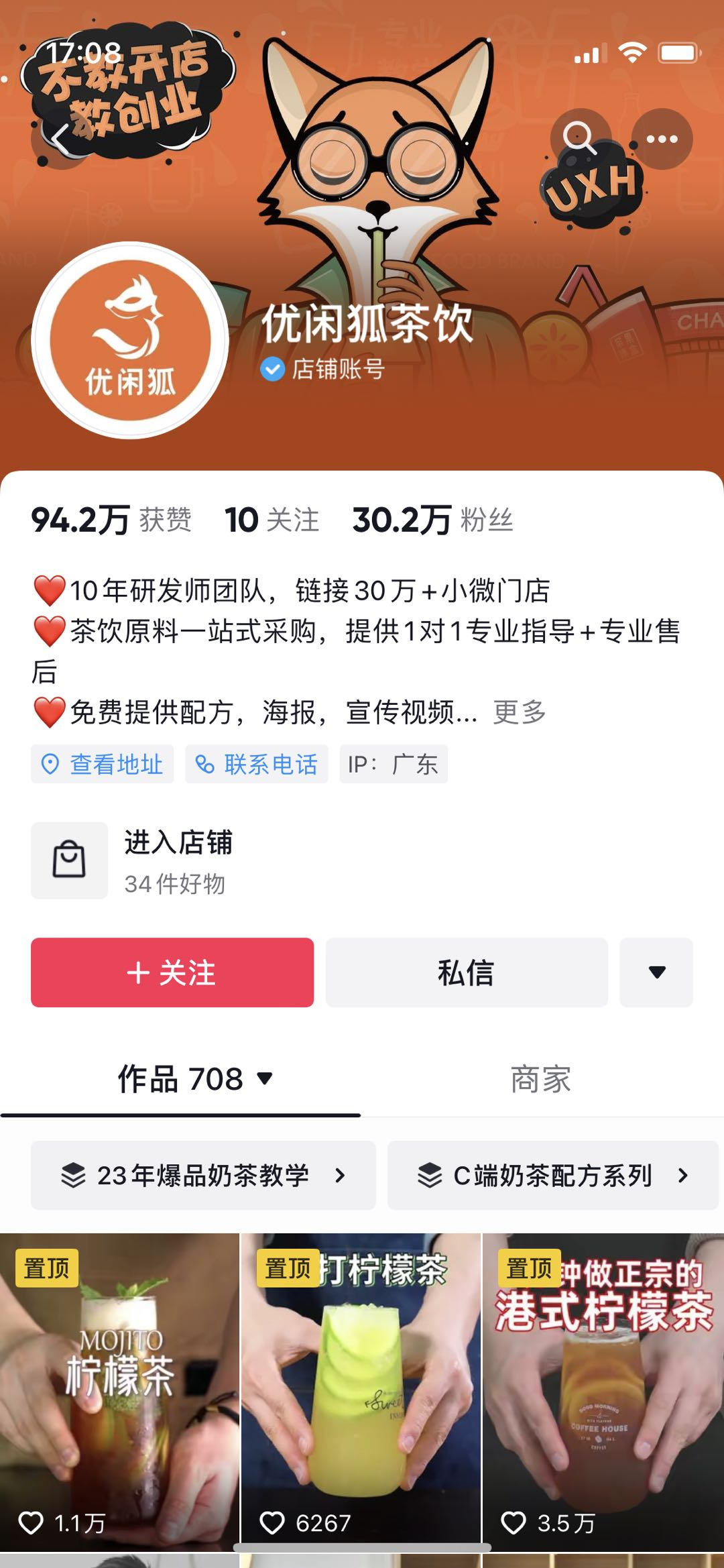Viewport: 724px width, 1568px height.
Task: Open the 23年爆品奶茶教学 collection
Action: (203, 1175)
